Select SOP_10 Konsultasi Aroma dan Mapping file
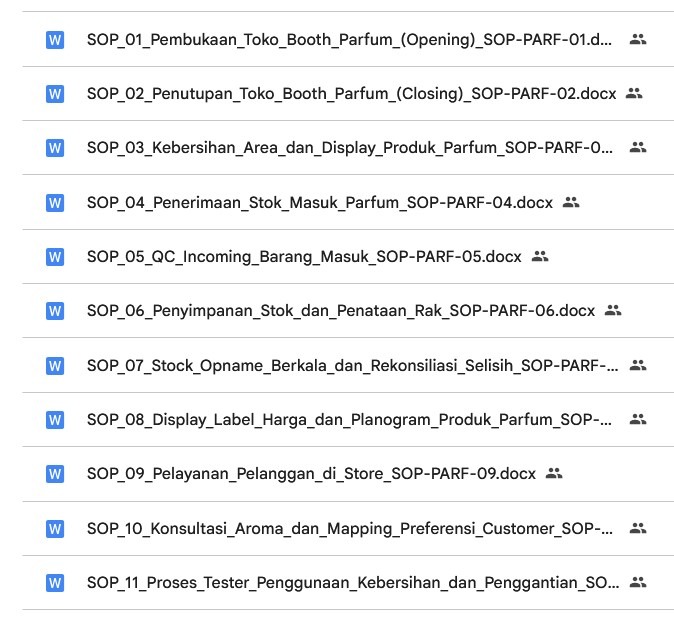The image size is (674, 623). [350, 527]
